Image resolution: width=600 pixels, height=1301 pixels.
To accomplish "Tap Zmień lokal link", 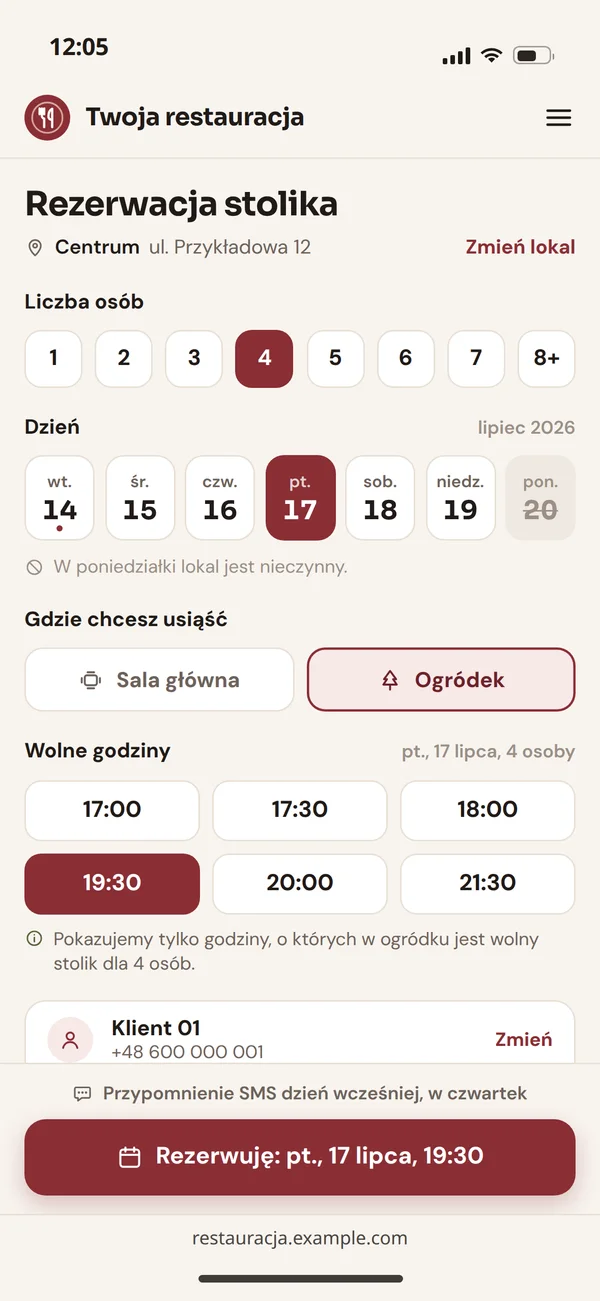I will click(x=520, y=247).
